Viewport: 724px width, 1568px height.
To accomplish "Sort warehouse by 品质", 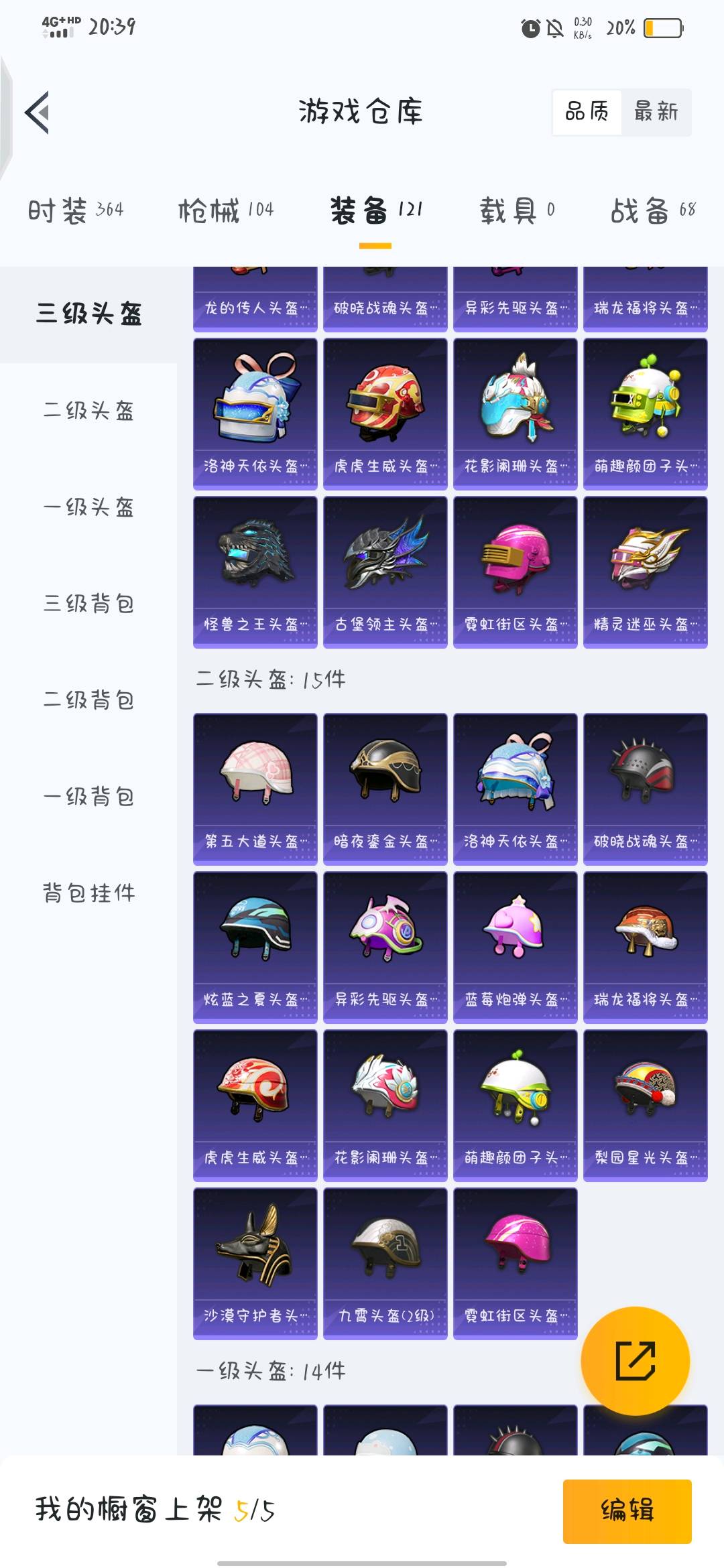I will (587, 112).
